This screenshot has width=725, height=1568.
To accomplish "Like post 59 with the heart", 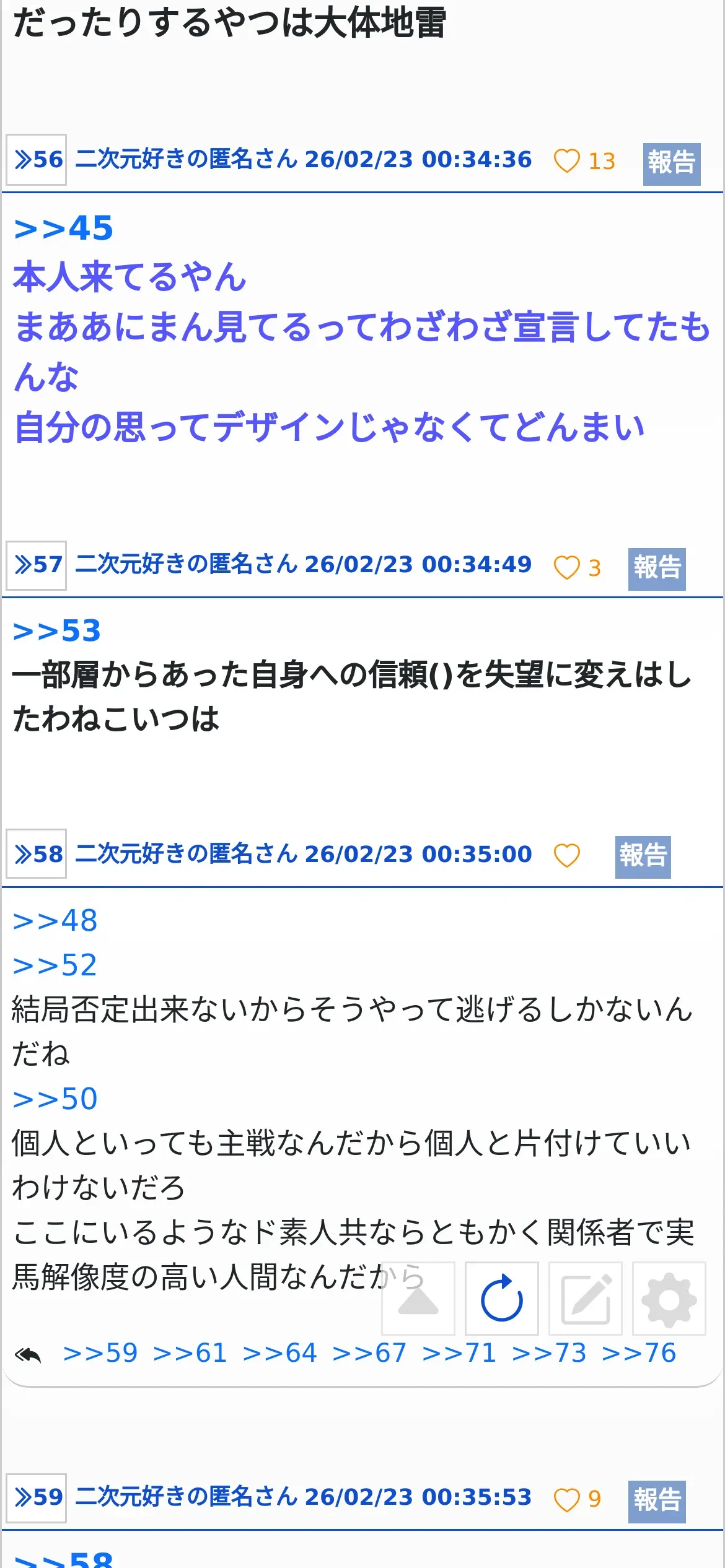I will [566, 1500].
